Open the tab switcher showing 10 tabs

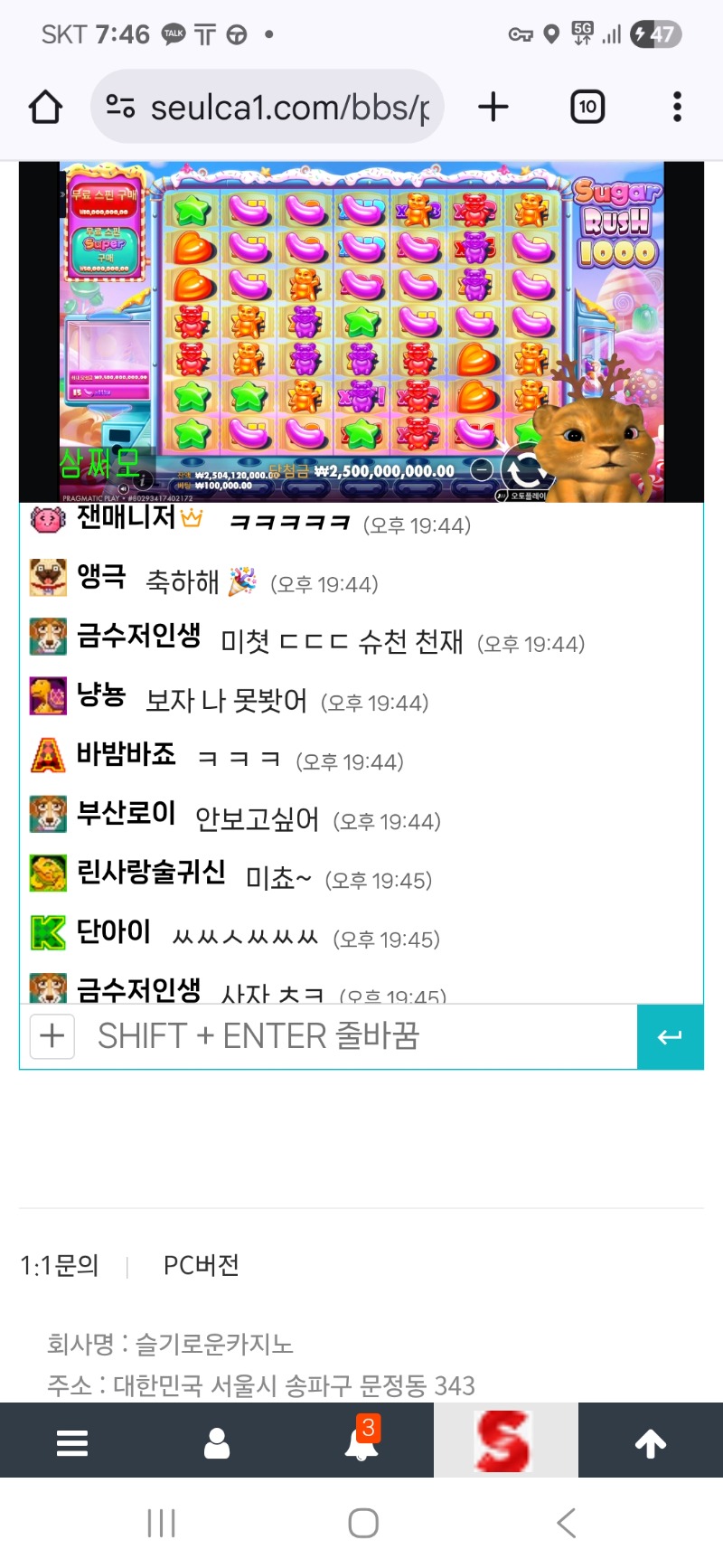click(x=587, y=108)
